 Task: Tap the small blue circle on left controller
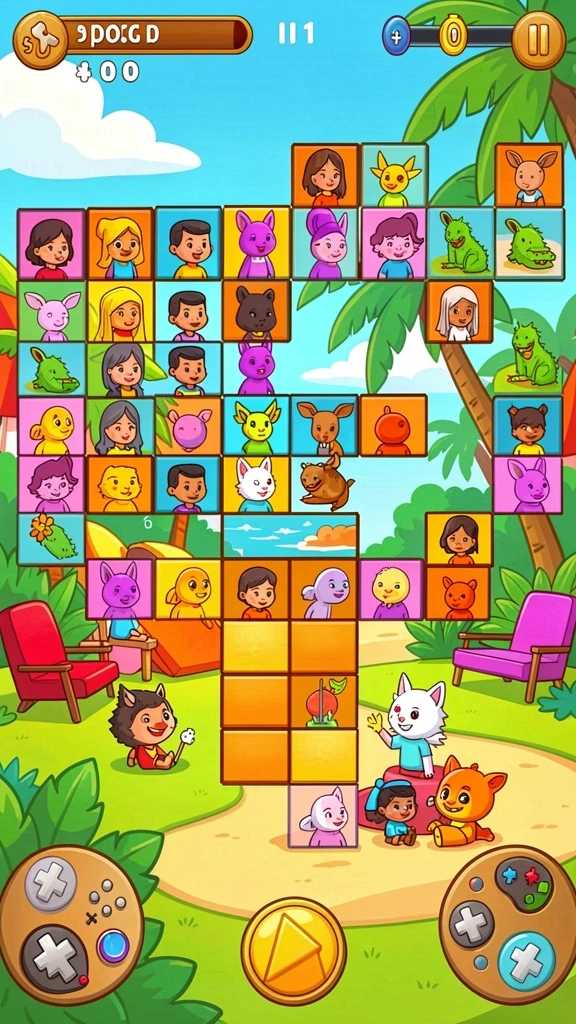113,946
